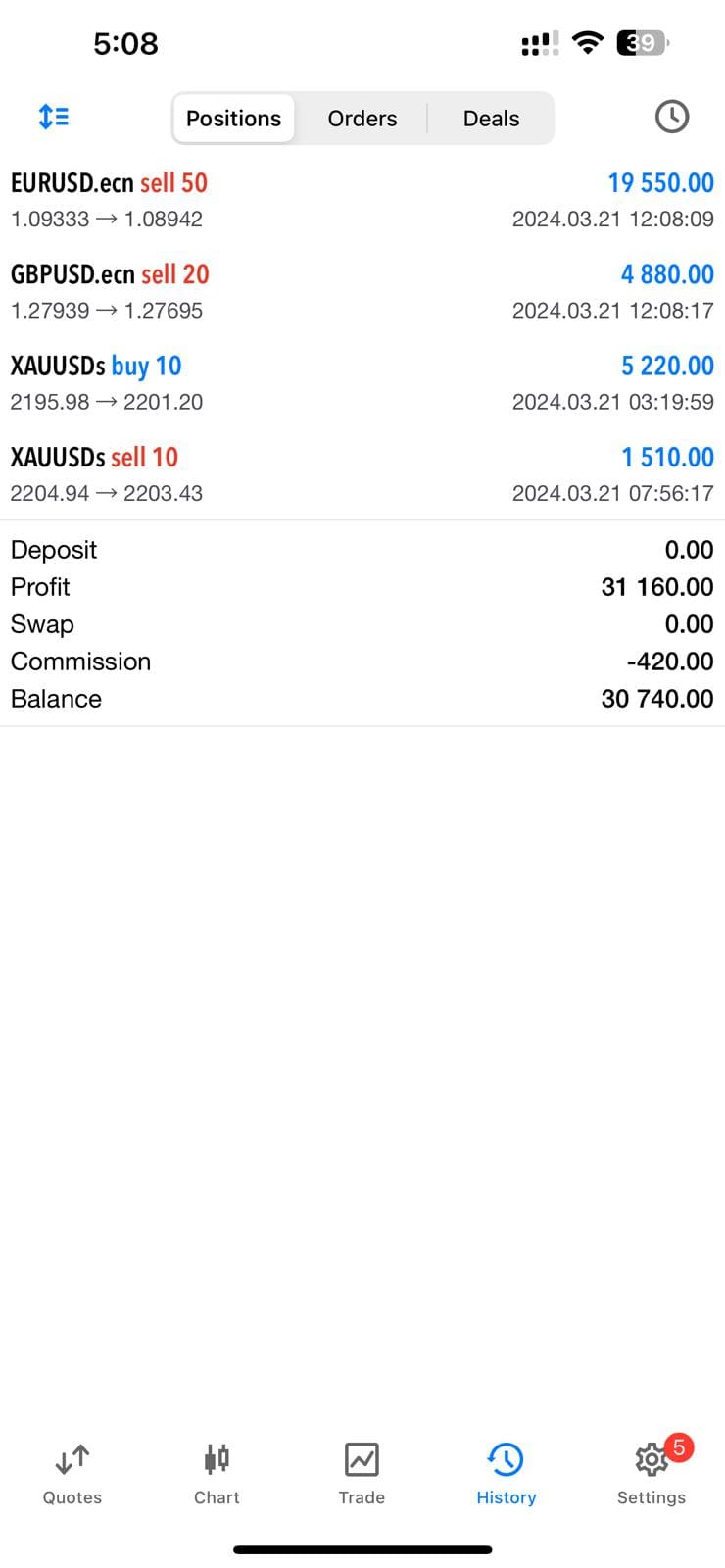This screenshot has height=1568, width=725.
Task: Switch to the Deals segment
Action: (x=491, y=119)
